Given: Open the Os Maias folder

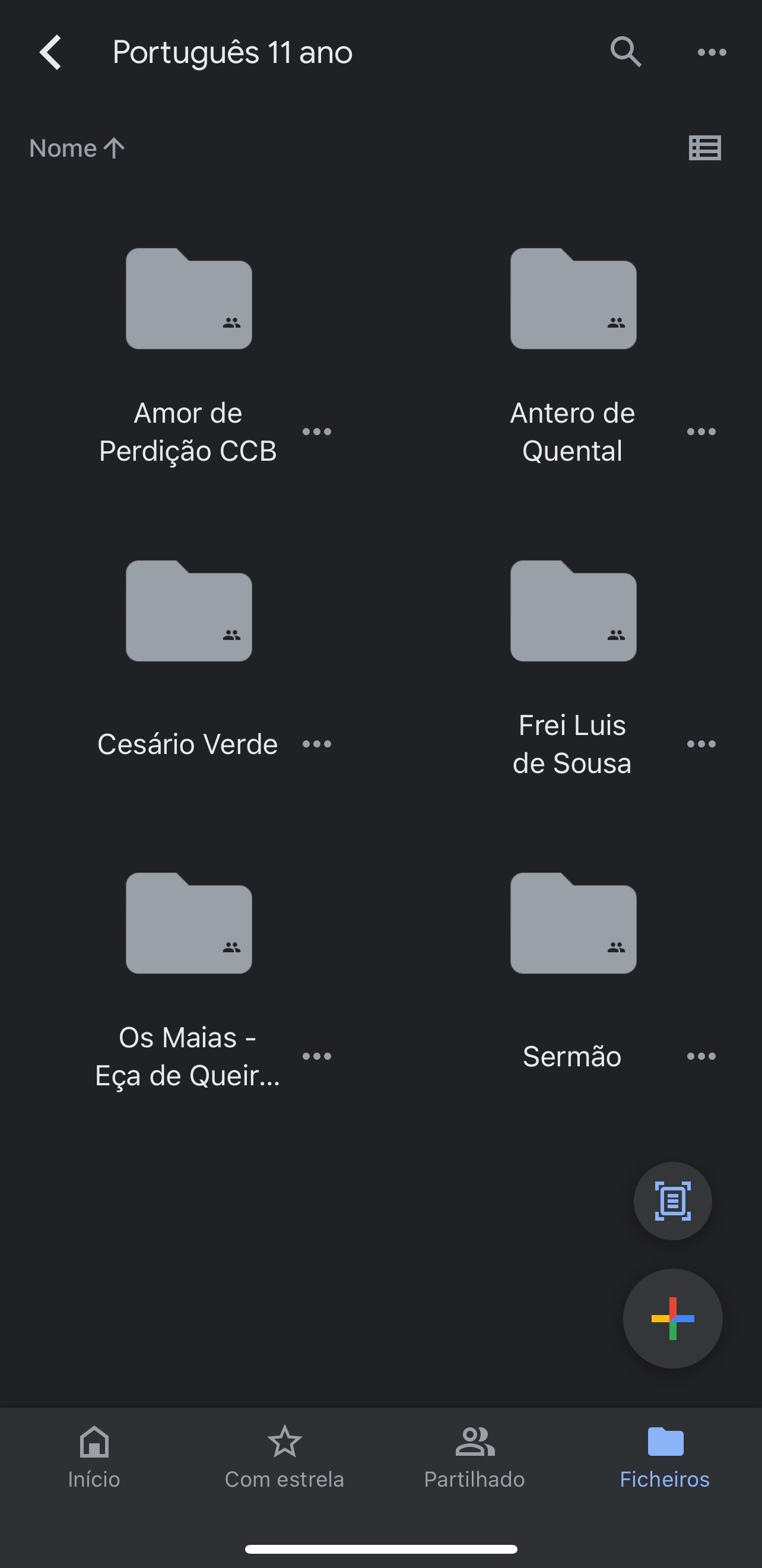Looking at the screenshot, I should pyautogui.click(x=189, y=923).
